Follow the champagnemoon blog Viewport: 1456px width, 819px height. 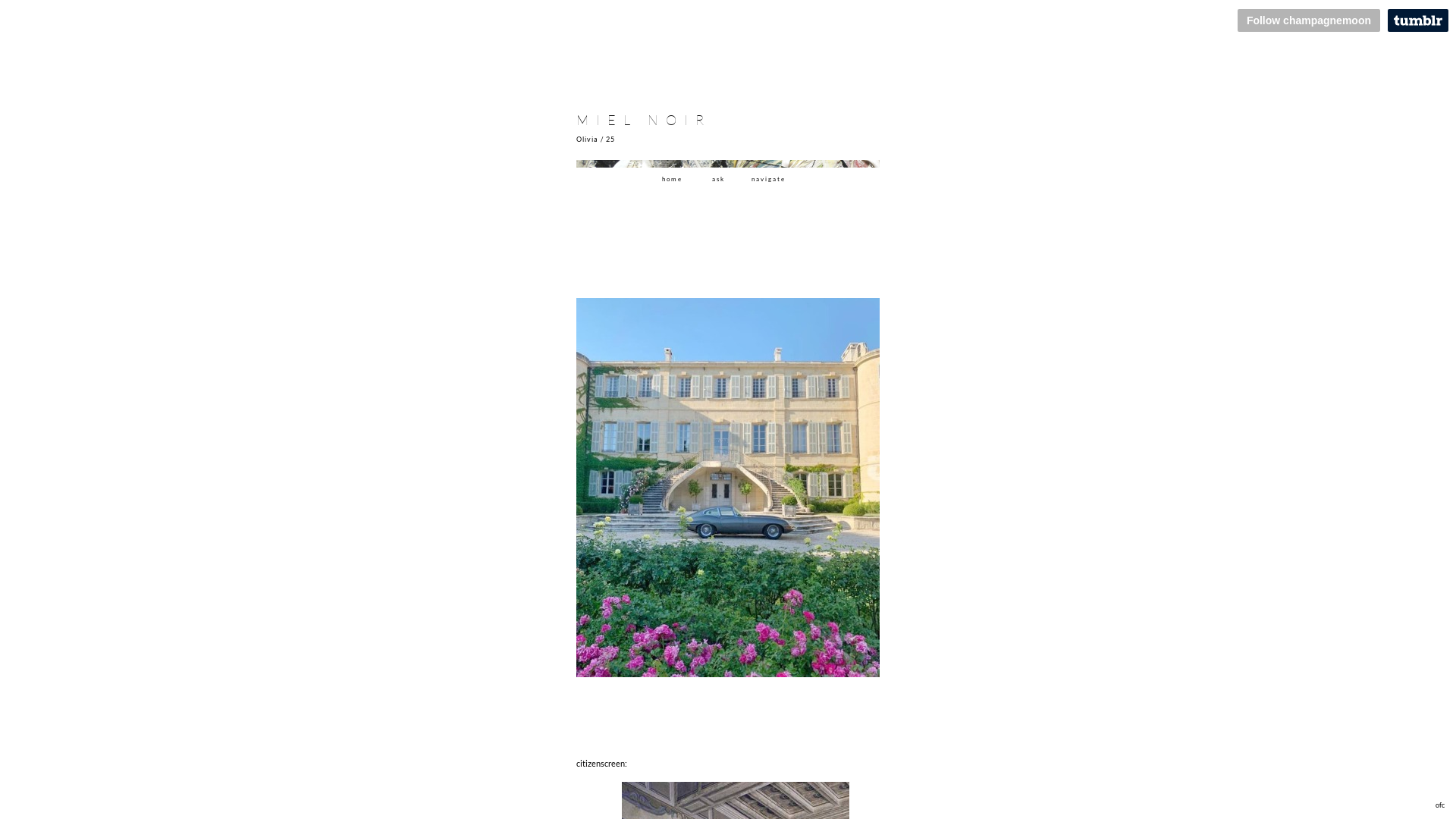[1308, 20]
